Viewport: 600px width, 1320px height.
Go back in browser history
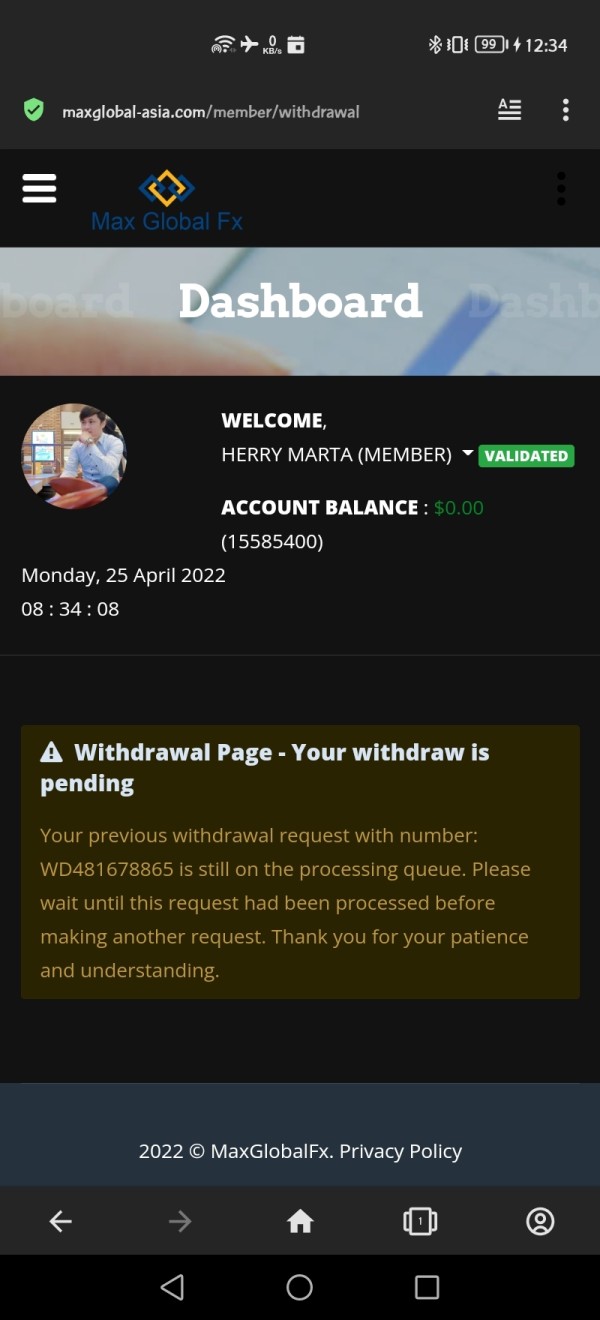(x=60, y=1221)
